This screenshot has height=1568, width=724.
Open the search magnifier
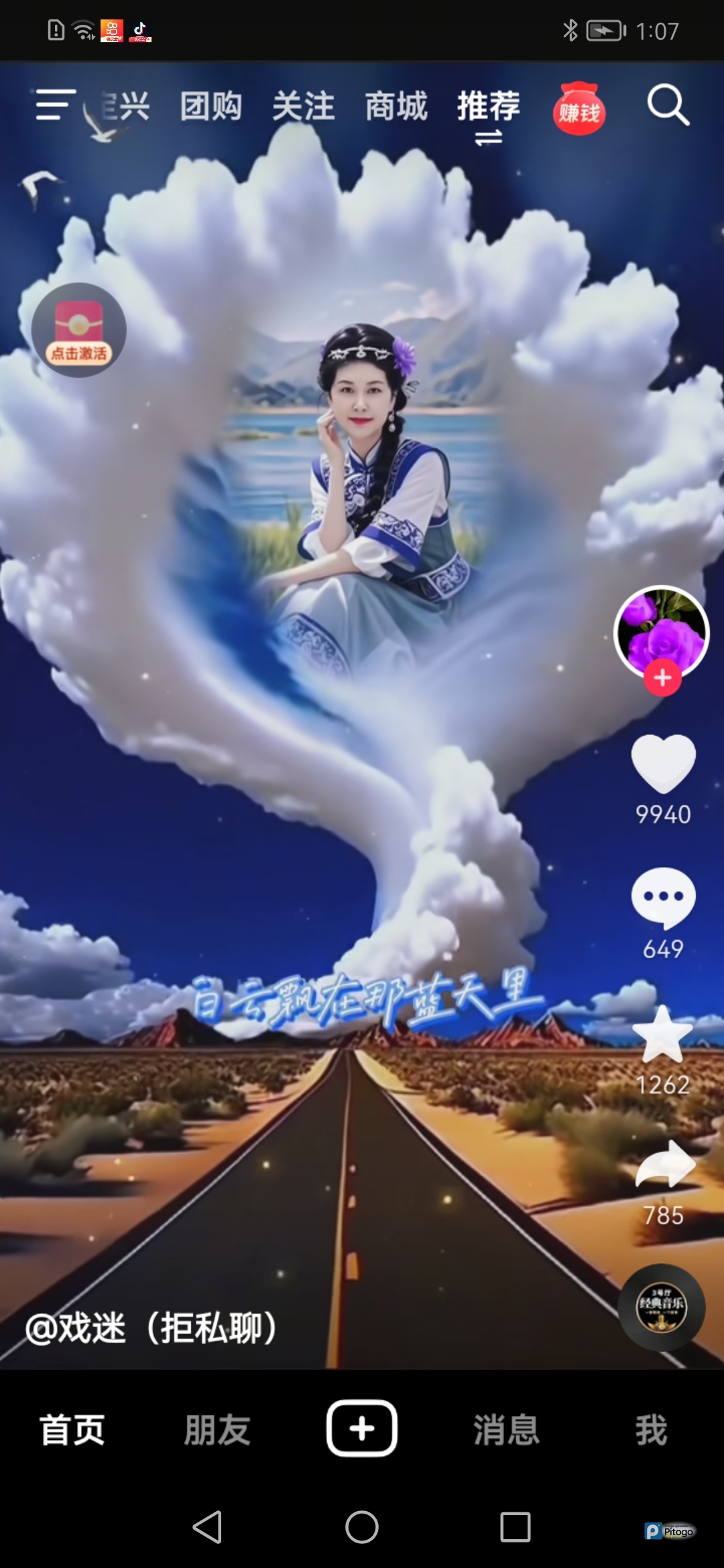click(668, 105)
